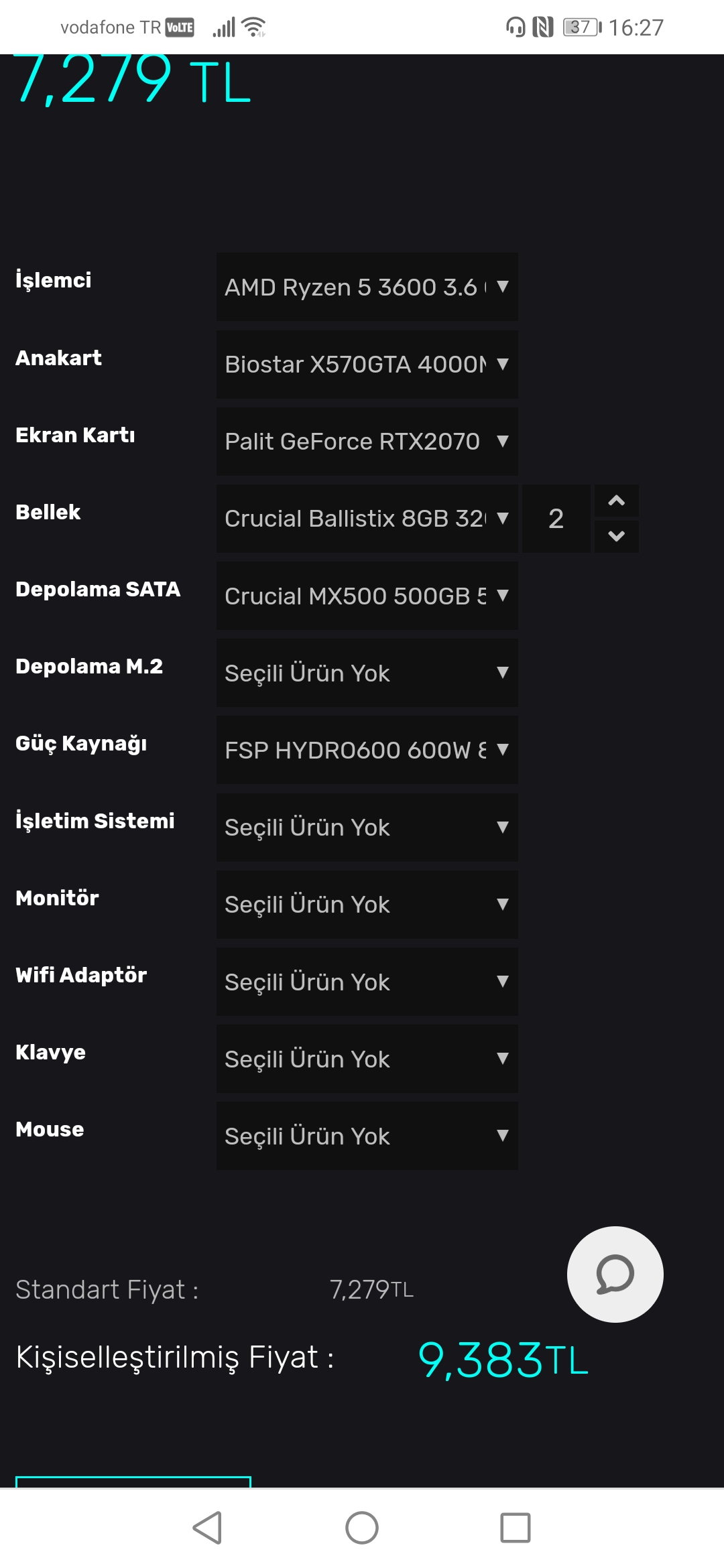
Task: Open the Mouse selection dropdown
Action: (366, 1136)
